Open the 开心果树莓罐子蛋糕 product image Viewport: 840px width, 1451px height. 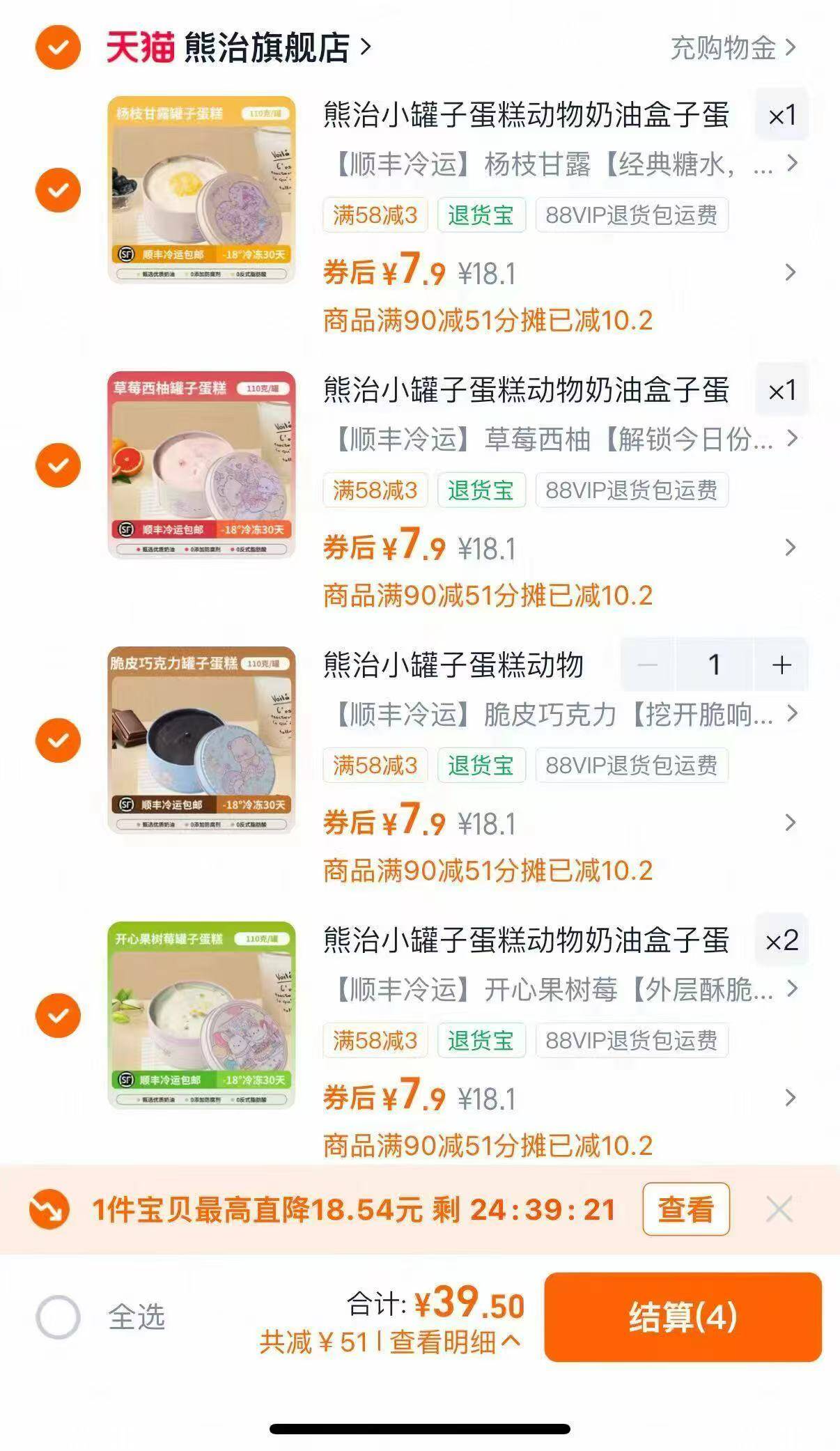201,1015
